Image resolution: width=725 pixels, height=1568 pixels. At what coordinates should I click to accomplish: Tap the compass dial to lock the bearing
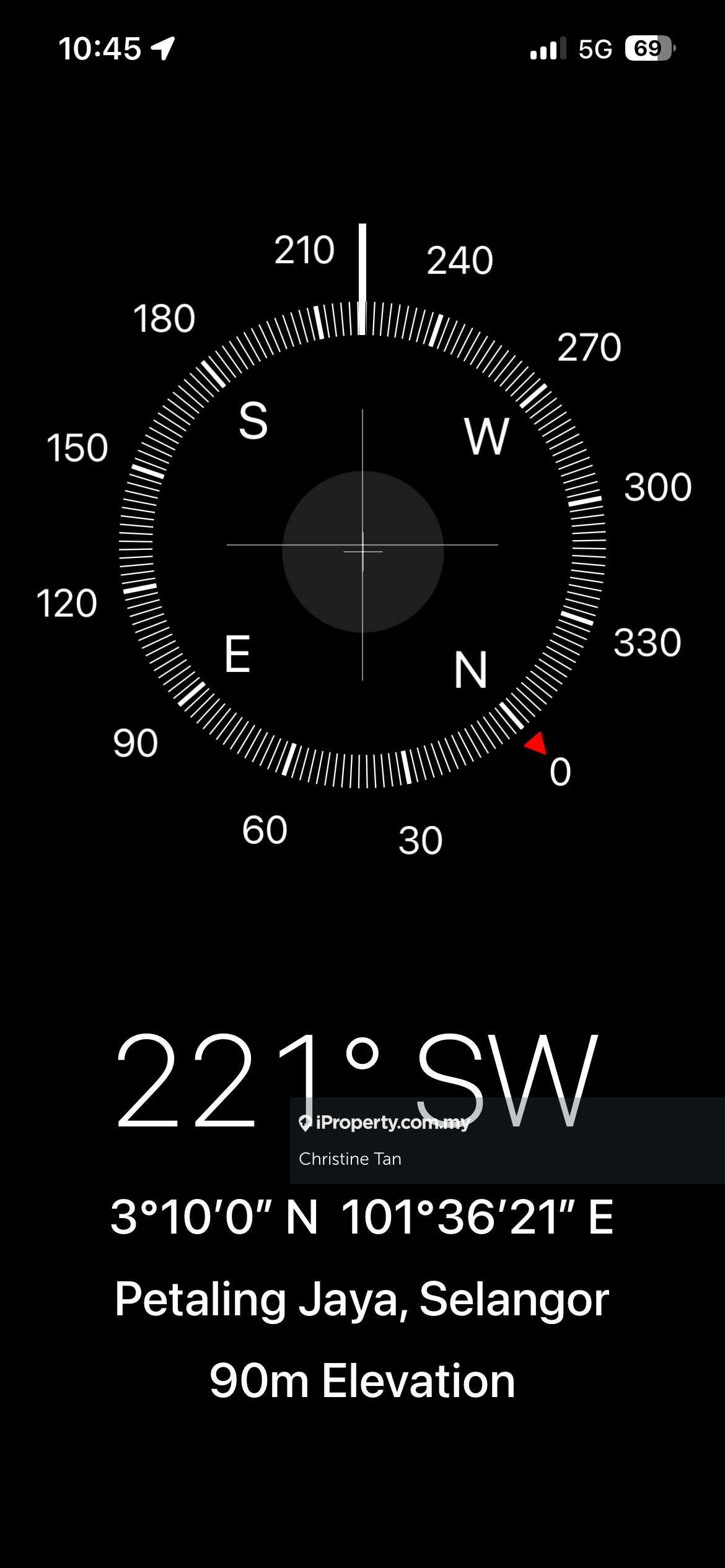pos(362,546)
